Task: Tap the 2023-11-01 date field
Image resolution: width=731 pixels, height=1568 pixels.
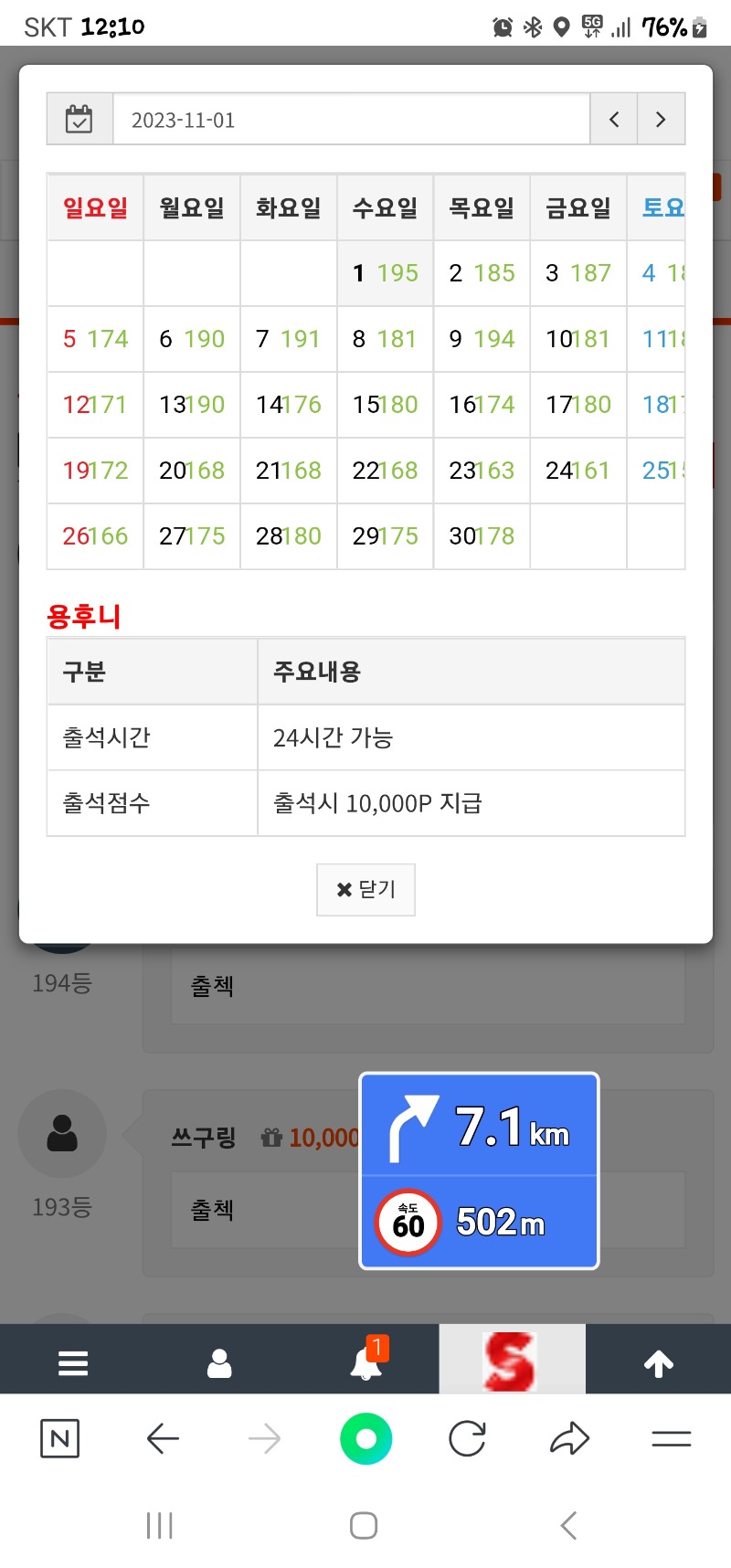Action: click(351, 119)
